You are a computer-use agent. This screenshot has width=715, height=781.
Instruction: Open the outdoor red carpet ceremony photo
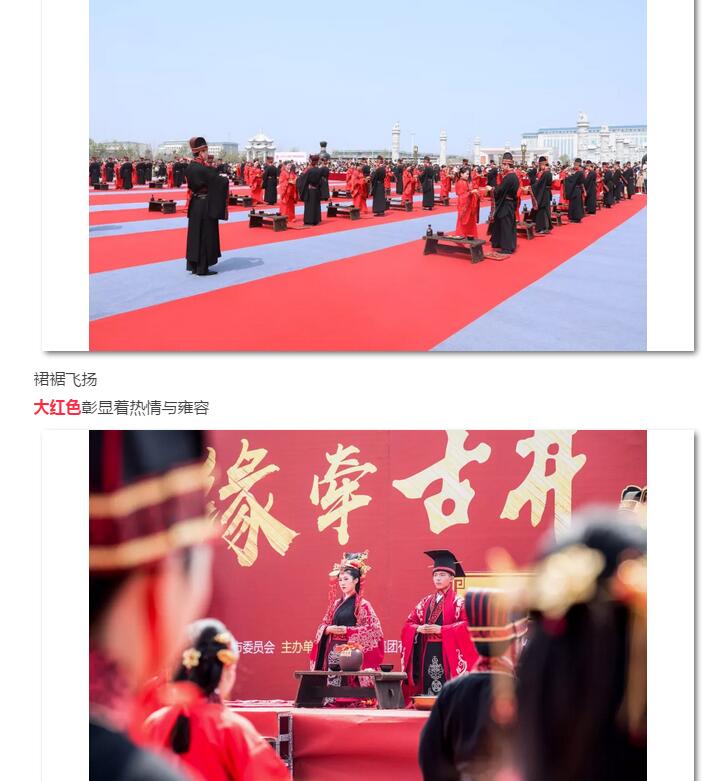(x=367, y=175)
